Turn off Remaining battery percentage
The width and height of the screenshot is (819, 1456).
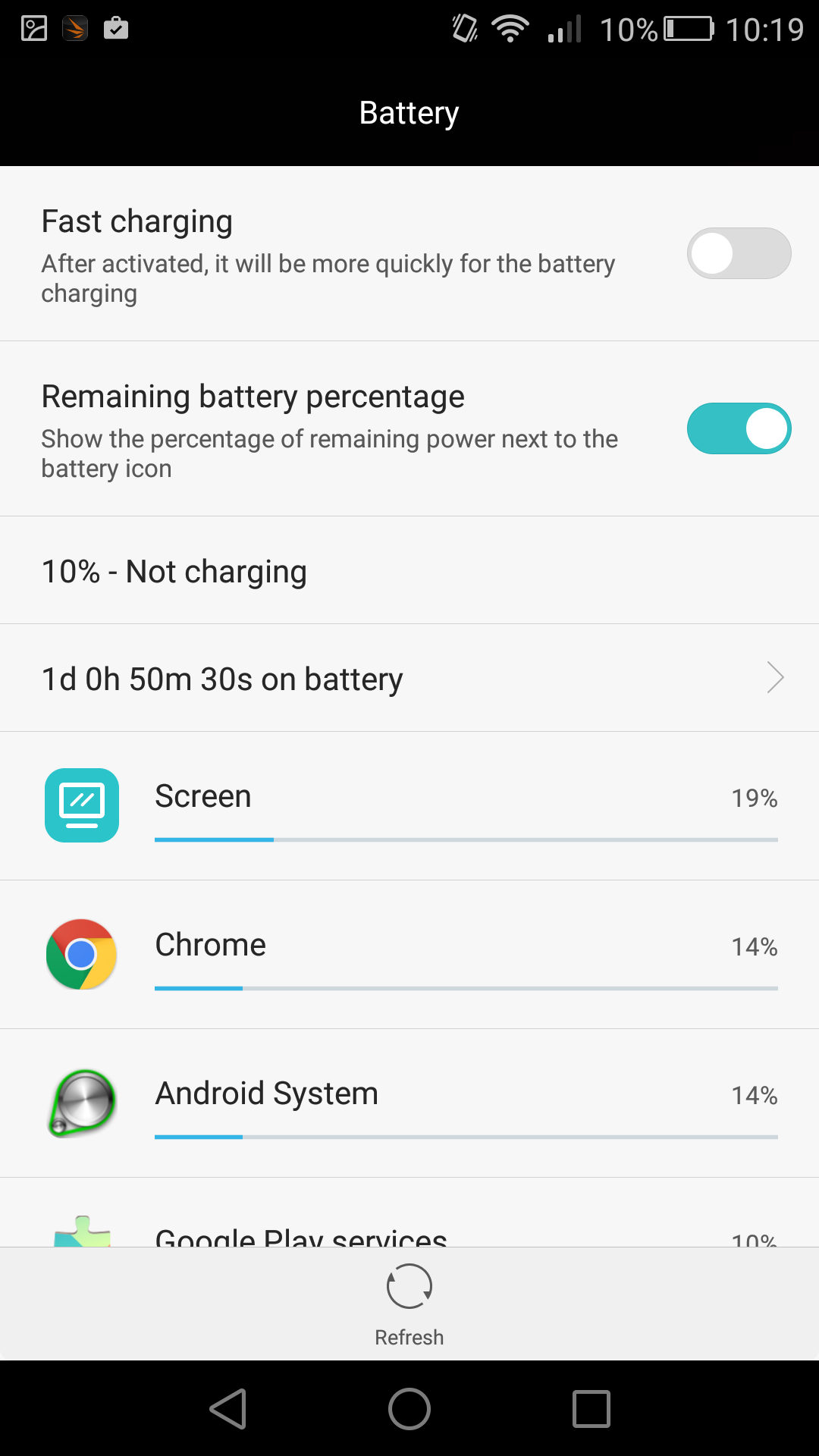click(x=739, y=428)
